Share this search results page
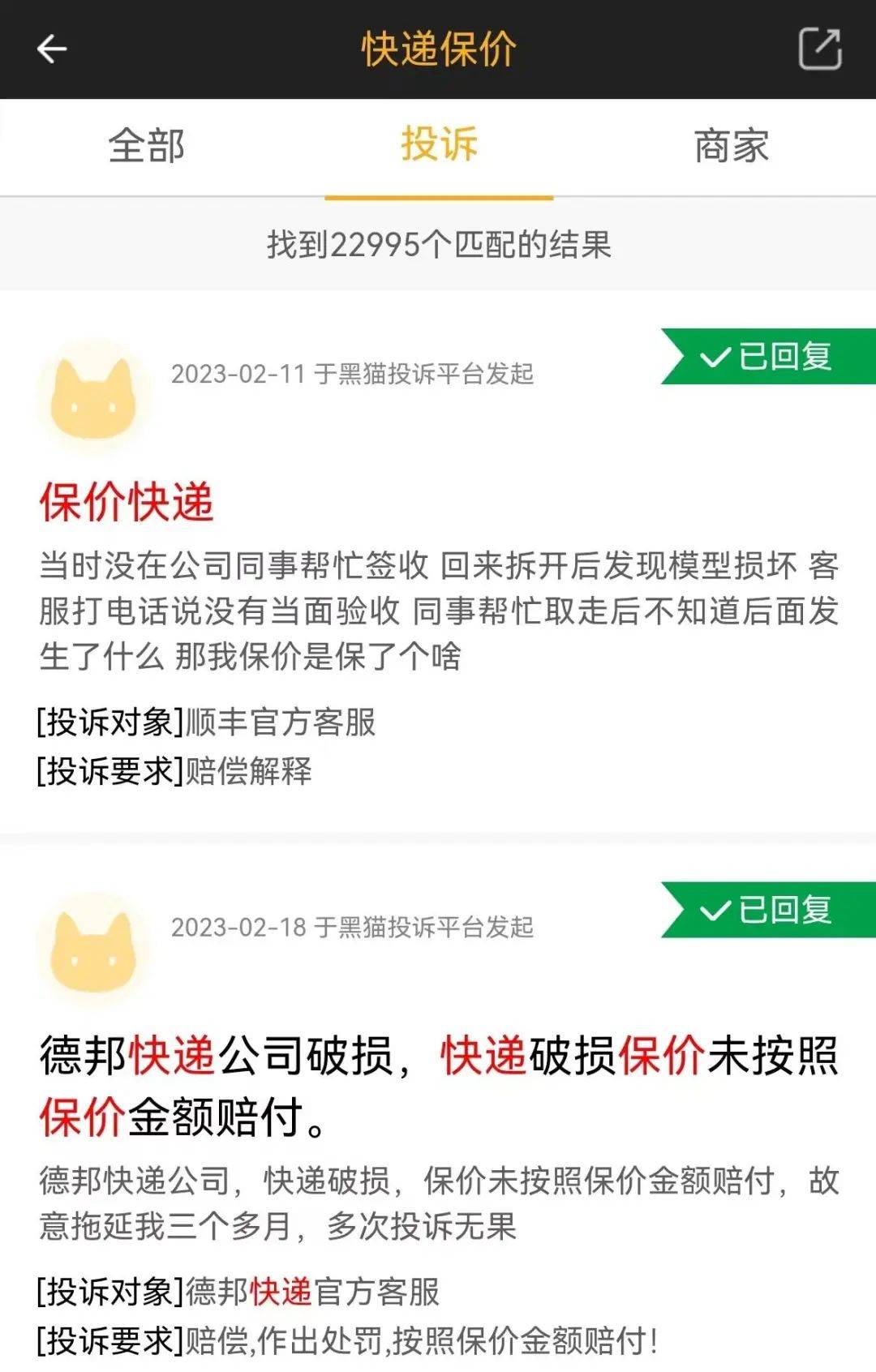Image resolution: width=876 pixels, height=1372 pixels. pos(819,49)
